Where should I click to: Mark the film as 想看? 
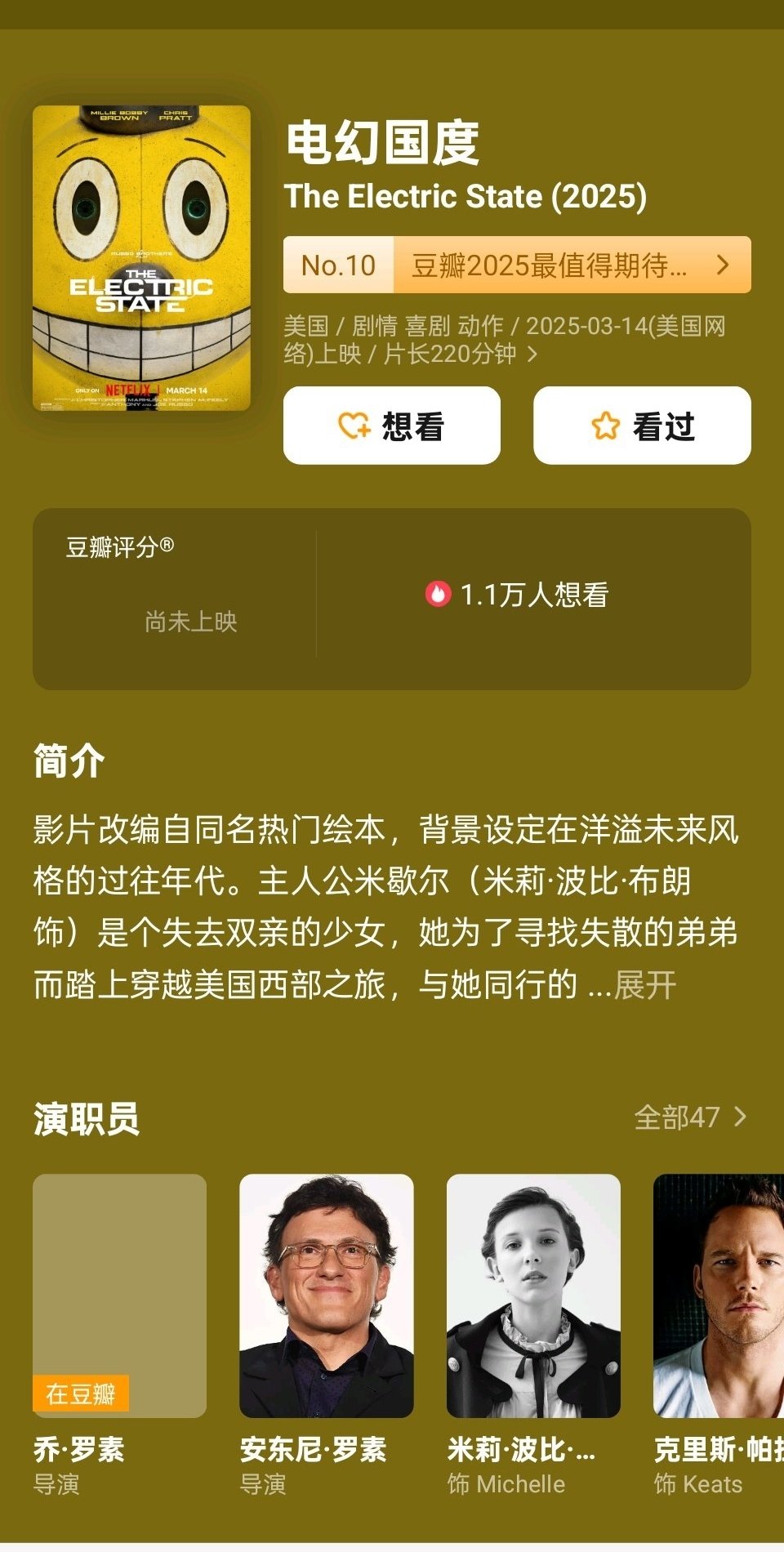click(x=391, y=426)
